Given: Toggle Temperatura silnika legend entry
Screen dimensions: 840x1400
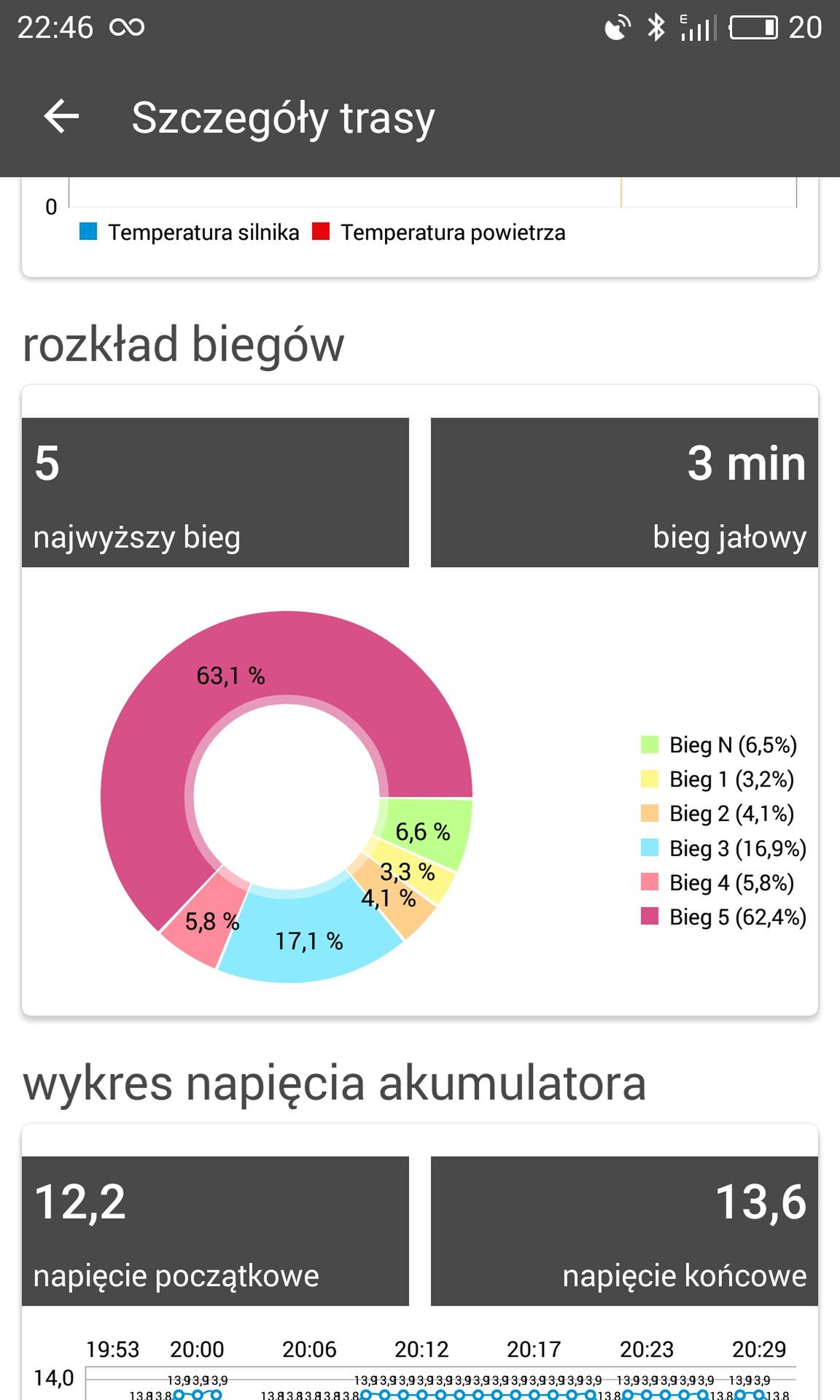Looking at the screenshot, I should [x=190, y=233].
